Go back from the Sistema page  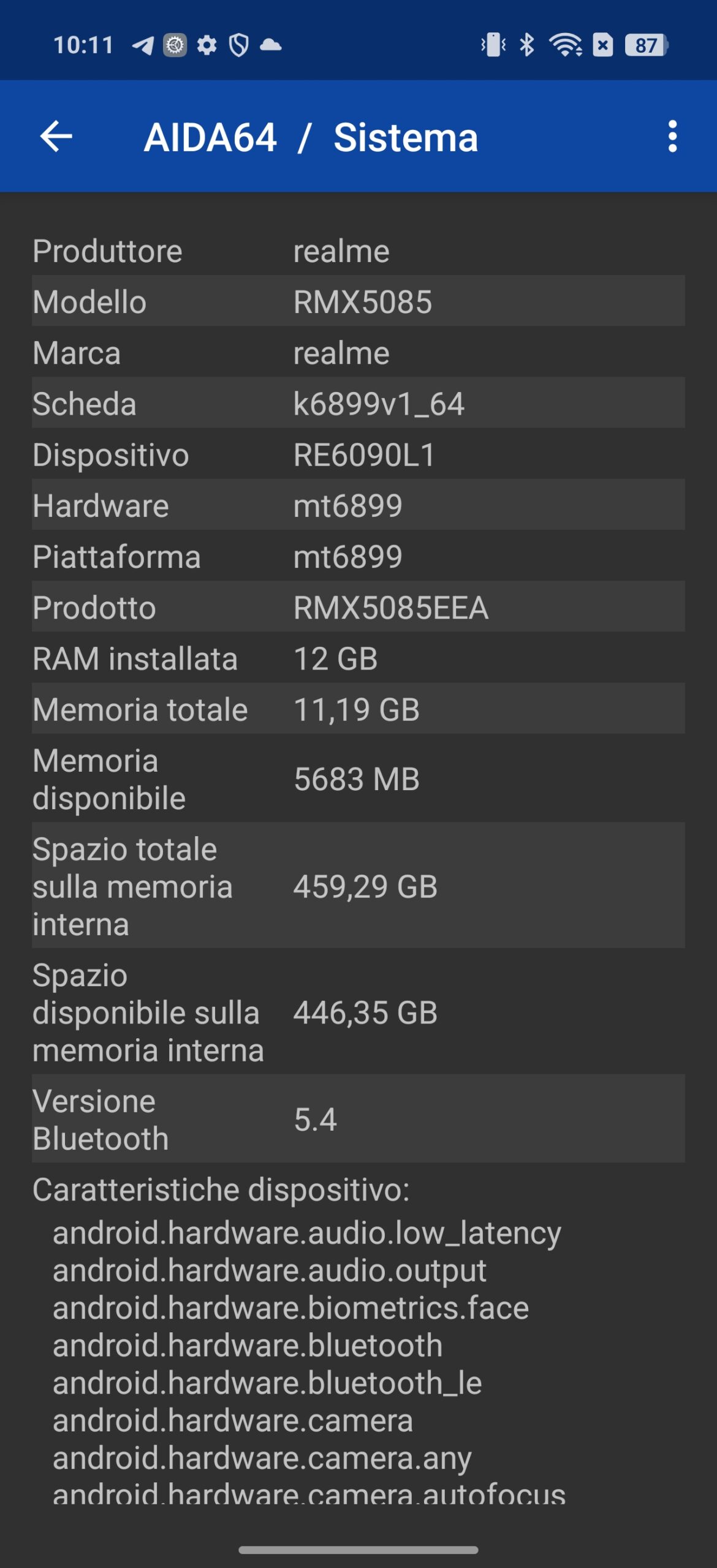pyautogui.click(x=56, y=136)
